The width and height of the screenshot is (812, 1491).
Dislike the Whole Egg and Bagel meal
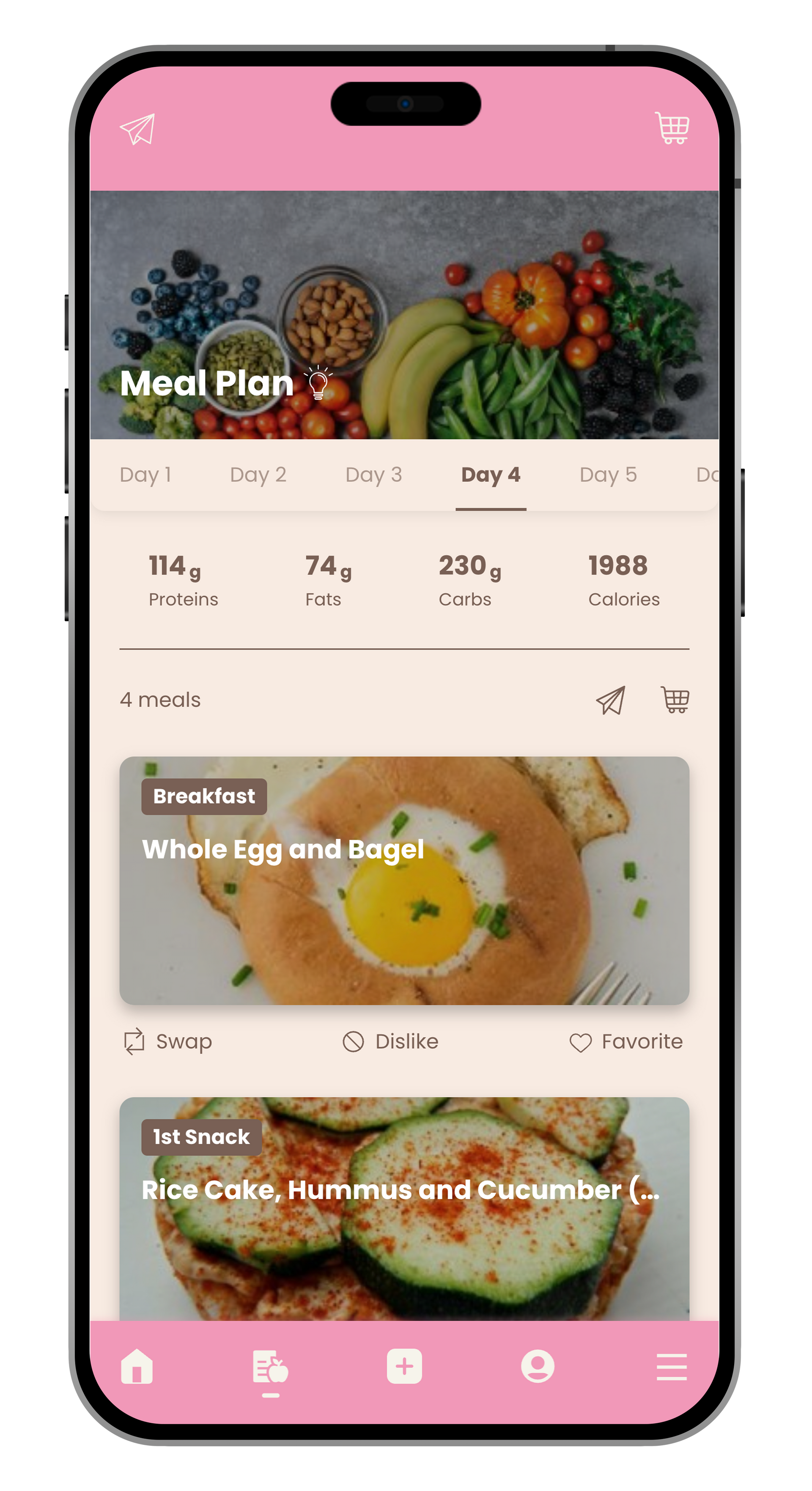[391, 1042]
